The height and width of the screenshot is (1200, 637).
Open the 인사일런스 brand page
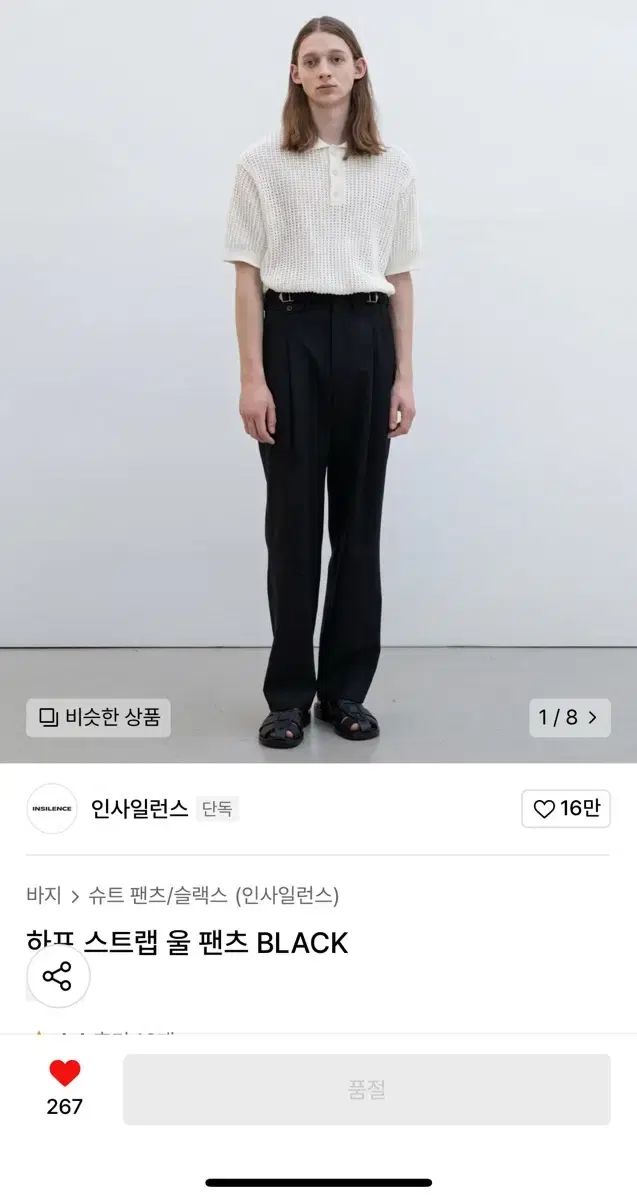point(139,809)
